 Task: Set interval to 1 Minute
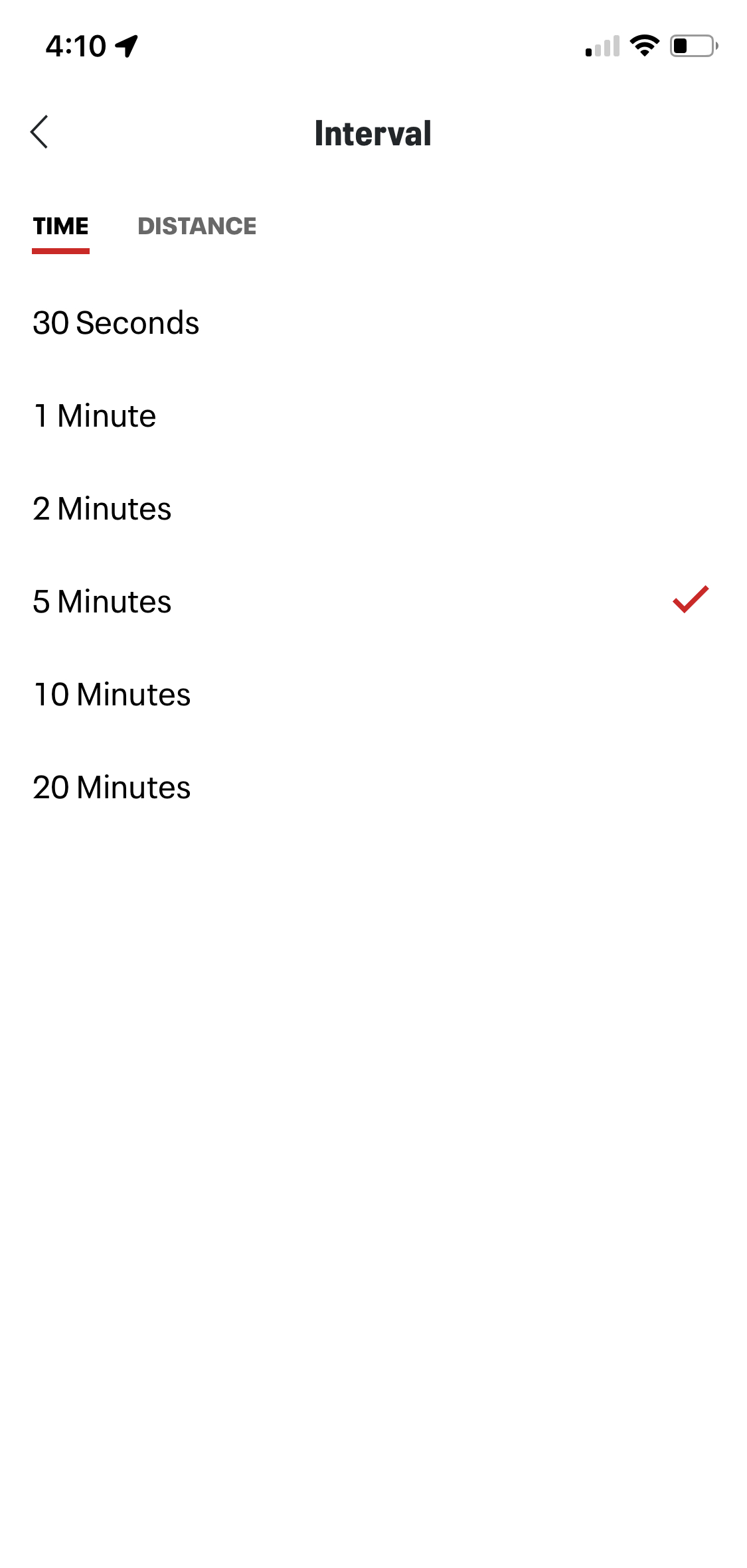(95, 416)
